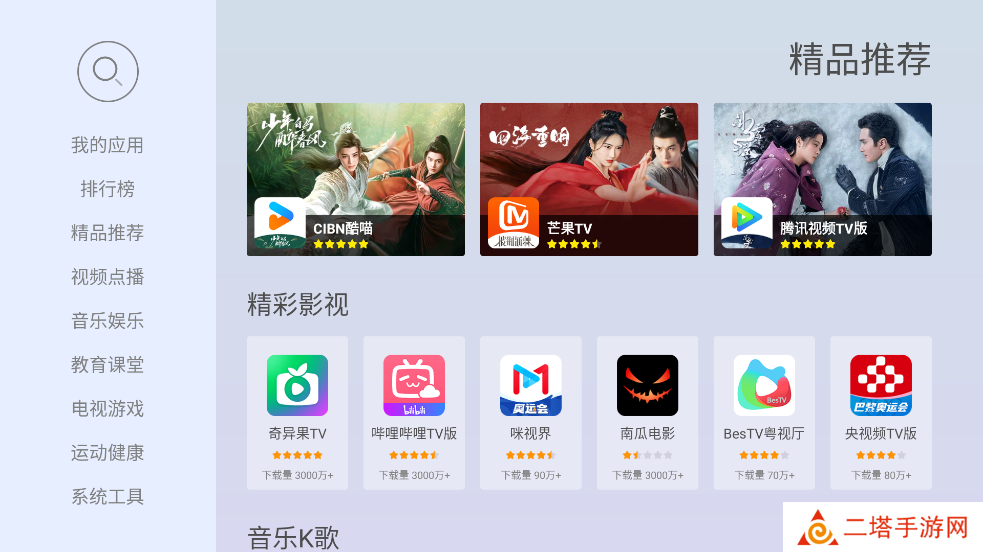Screen dimensions: 983x552
Task: Open the 南瓜电影 app card
Action: (647, 412)
